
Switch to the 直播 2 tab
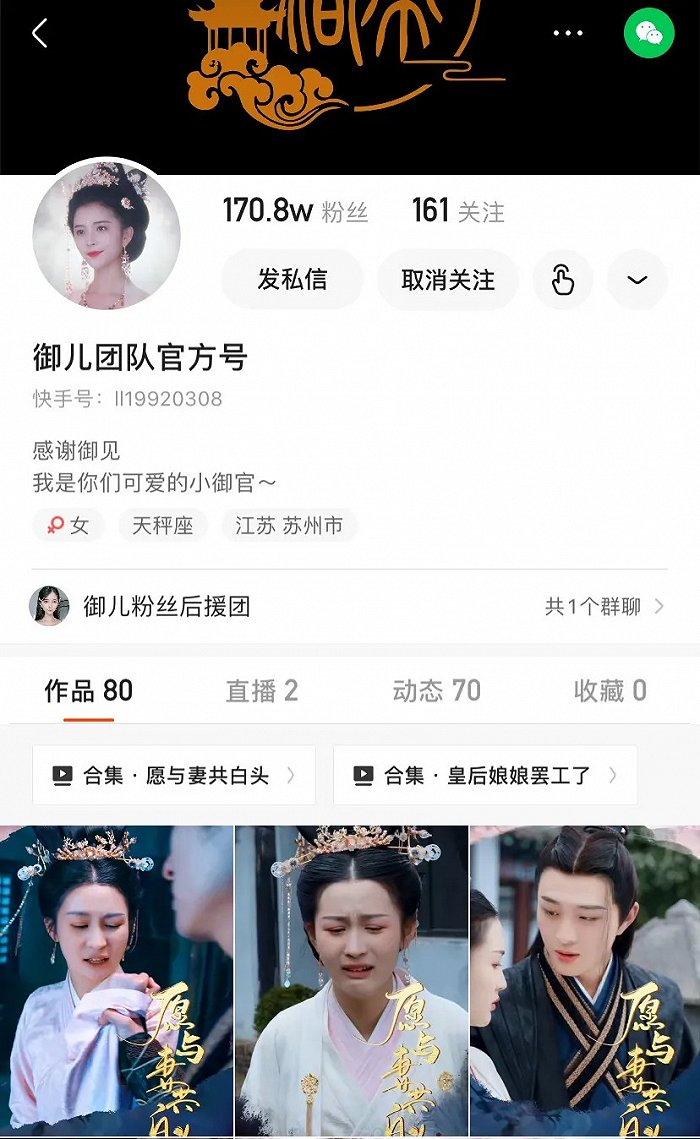pyautogui.click(x=262, y=691)
